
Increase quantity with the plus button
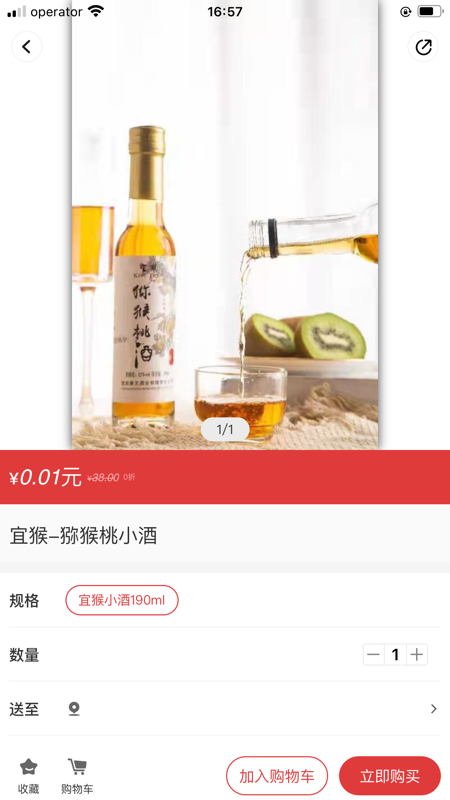417,655
